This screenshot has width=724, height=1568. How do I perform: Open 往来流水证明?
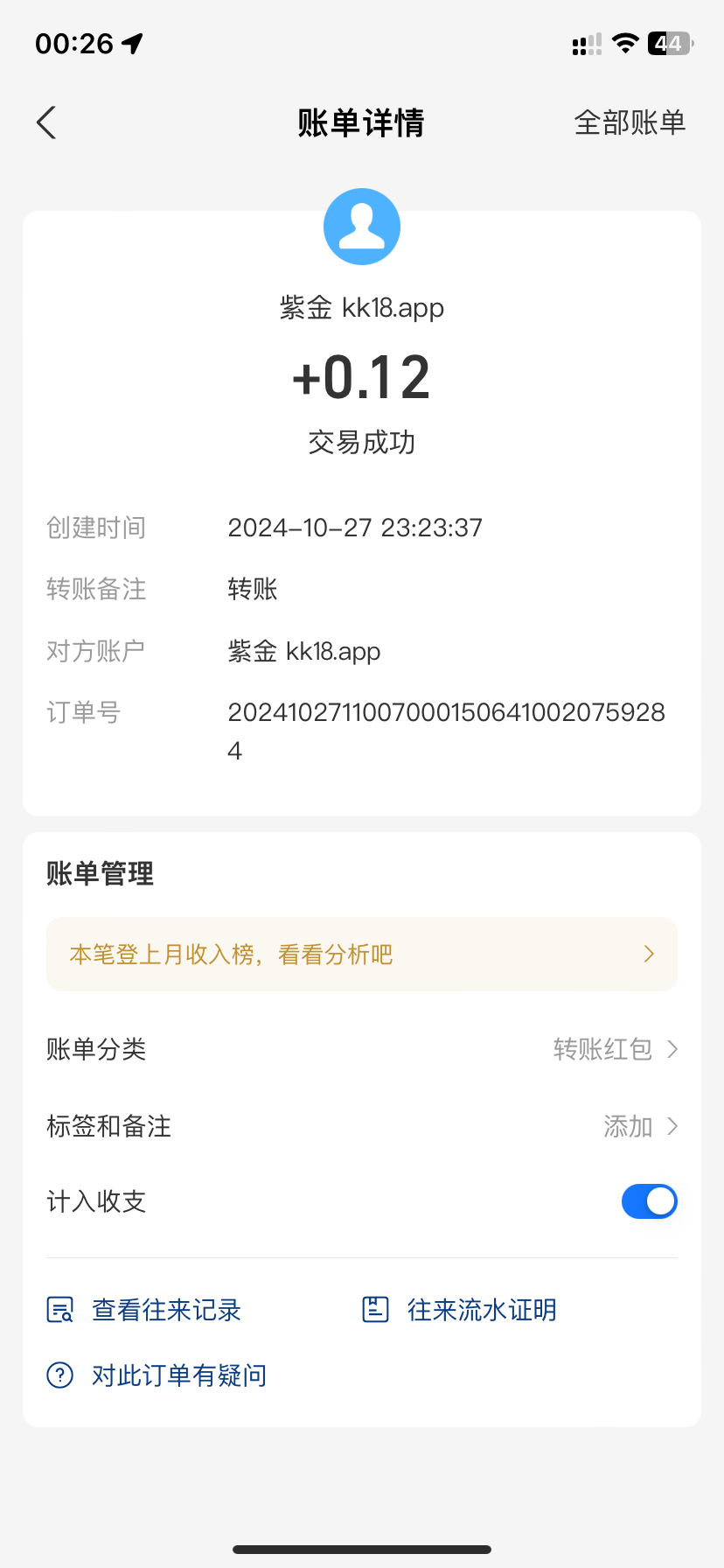(481, 1309)
